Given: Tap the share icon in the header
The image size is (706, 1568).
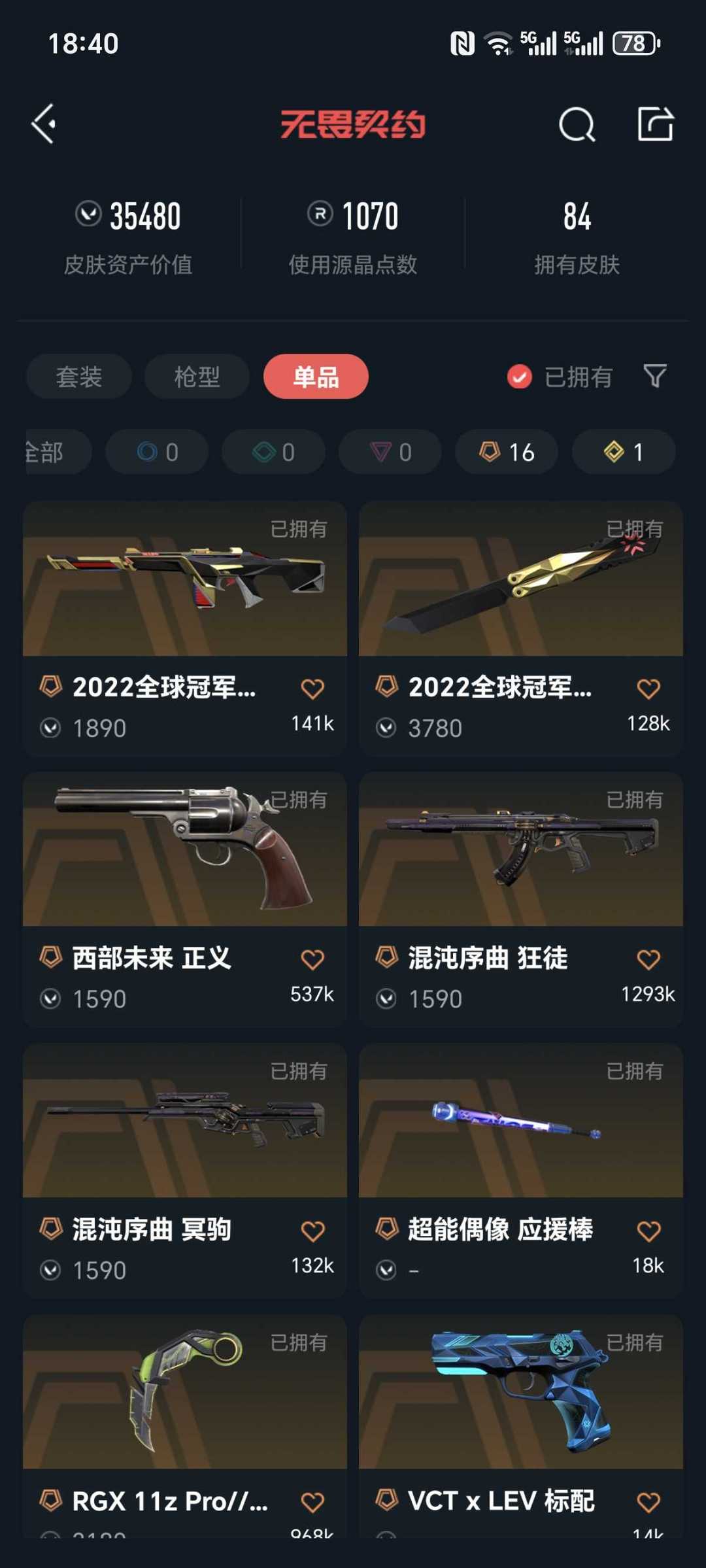Looking at the screenshot, I should coord(656,124).
